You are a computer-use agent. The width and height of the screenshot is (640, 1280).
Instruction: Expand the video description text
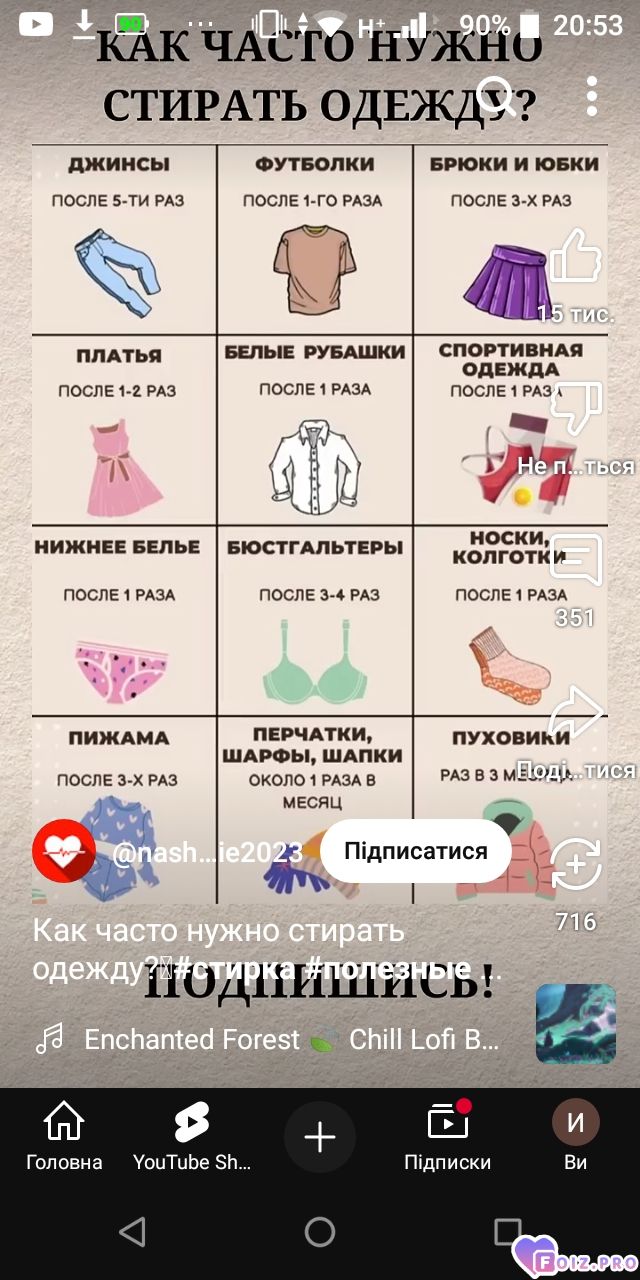tap(268, 950)
